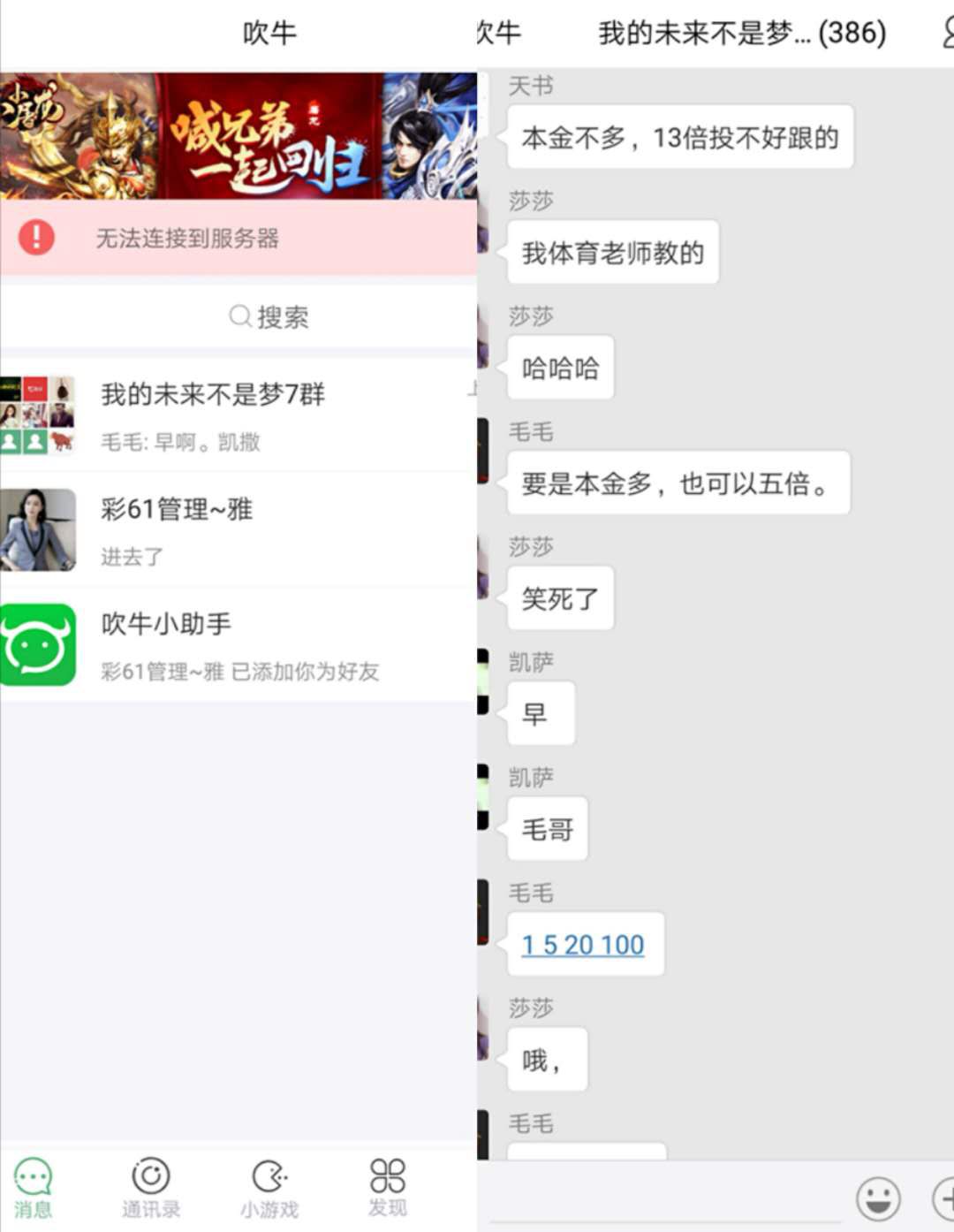
Task: Open the group chat 我的未来不是梦7群
Action: click(x=238, y=415)
